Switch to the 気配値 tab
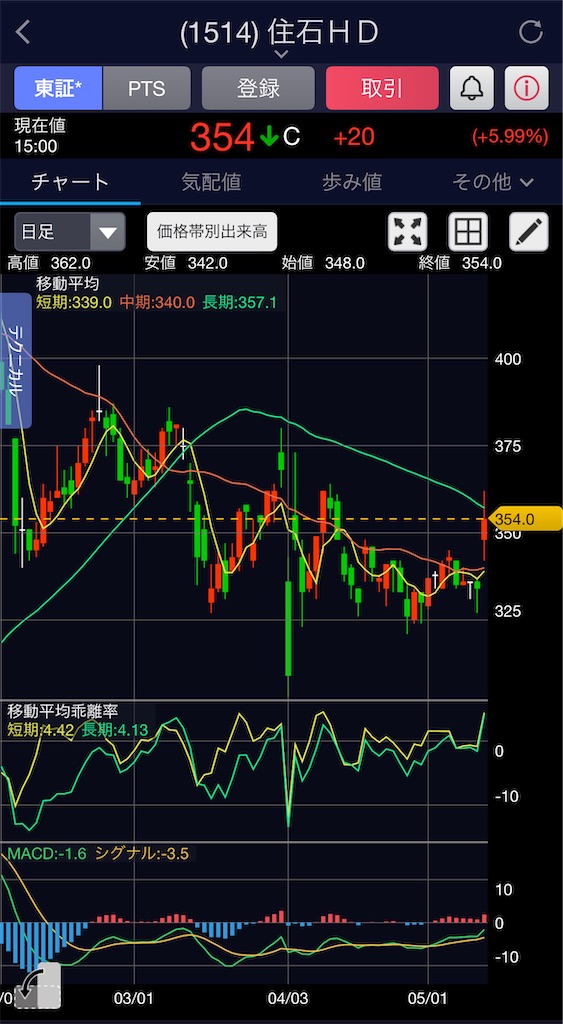Screen dimensions: 563x1024 pos(211,182)
